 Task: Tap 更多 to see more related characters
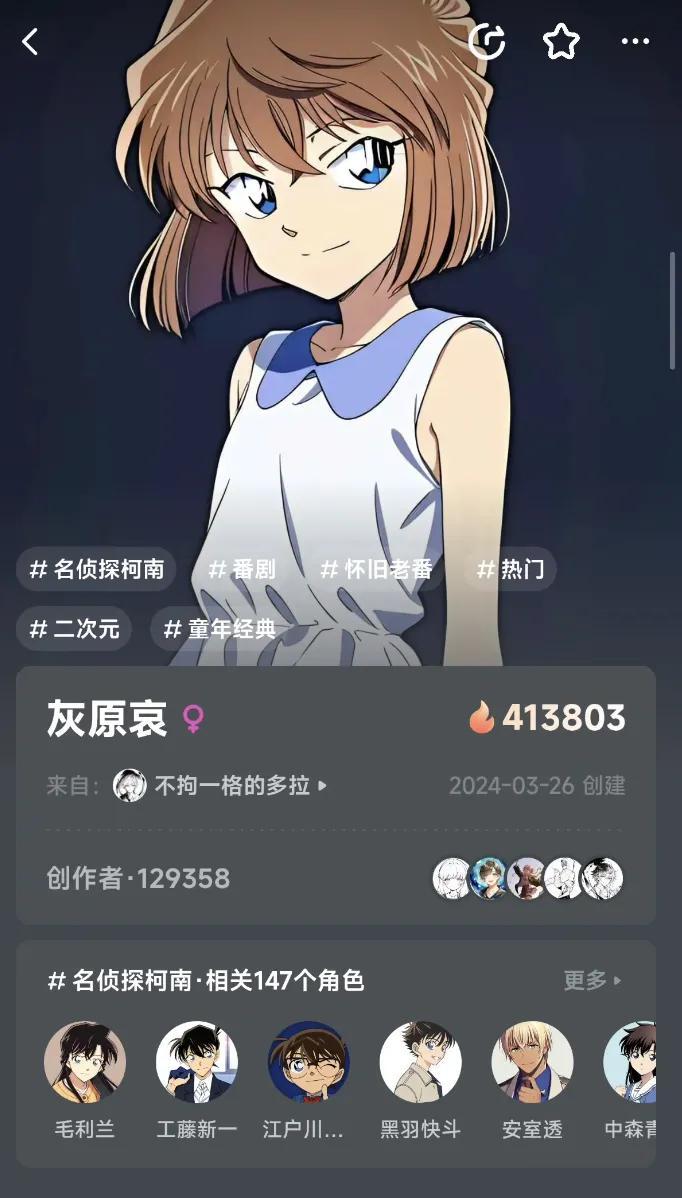(x=592, y=981)
